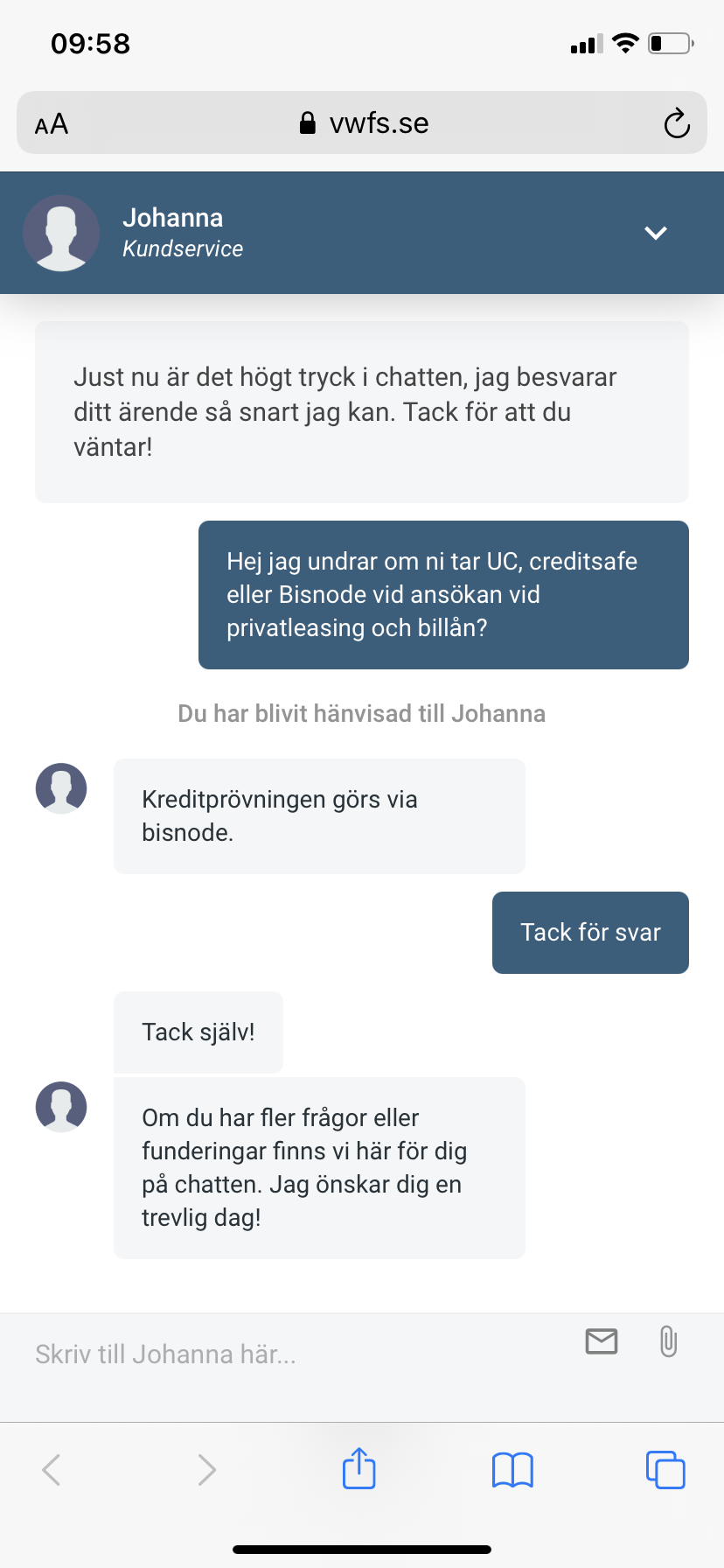This screenshot has width=724, height=1568.
Task: Attach a file with the paperclip
Action: click(668, 1341)
